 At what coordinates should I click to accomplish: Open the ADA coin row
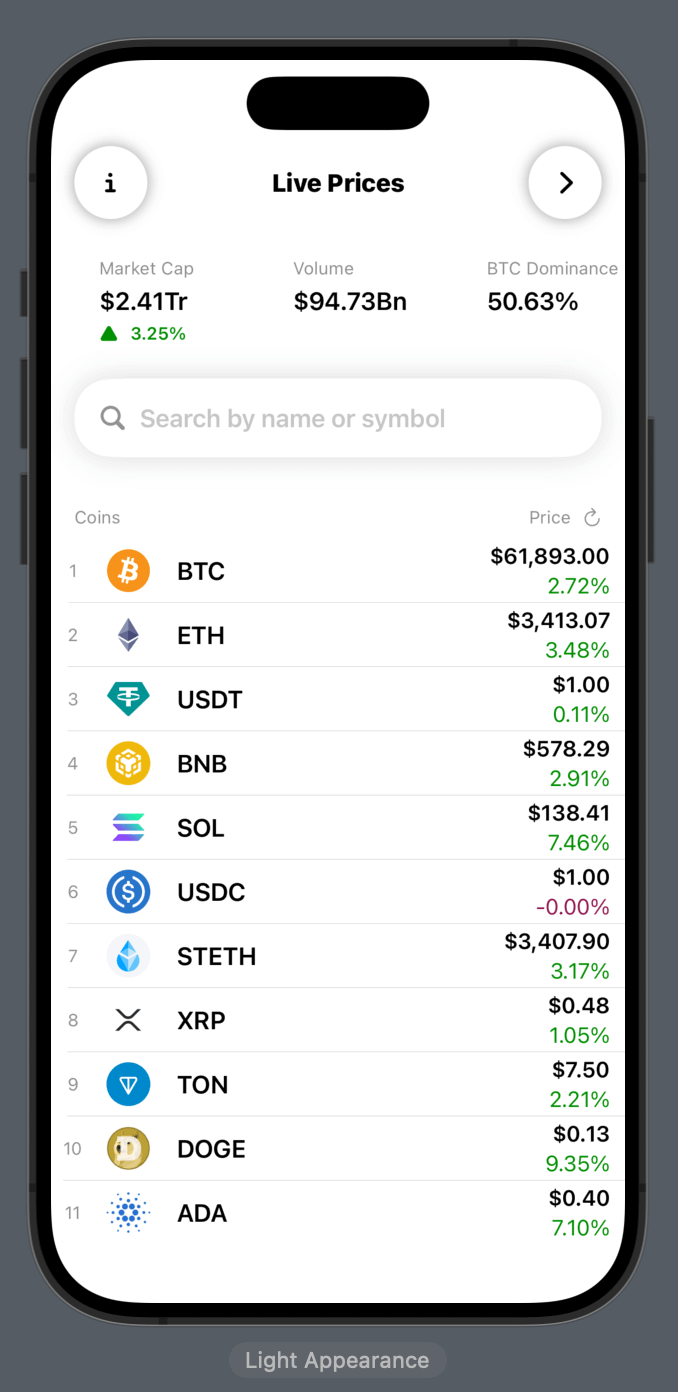[x=338, y=1213]
